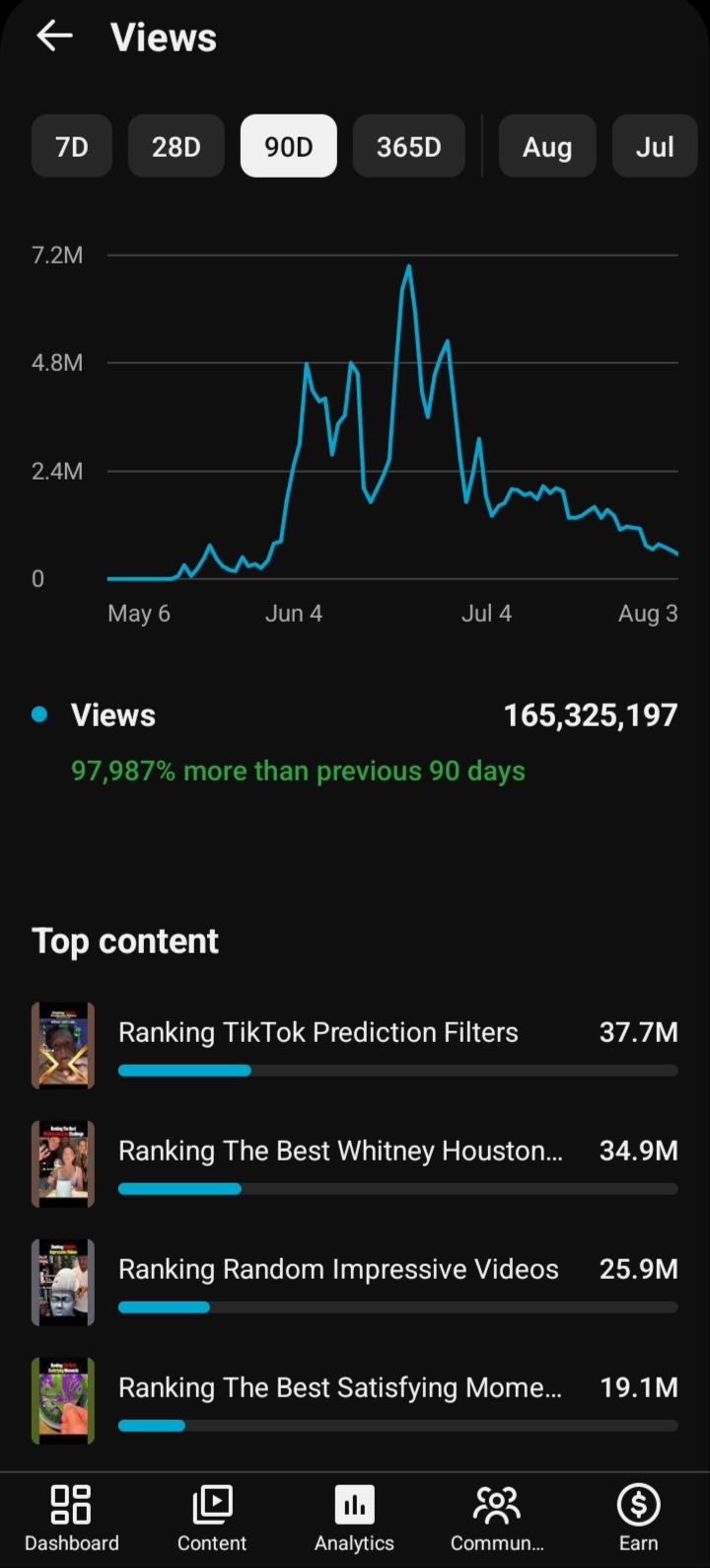Open Ranking The Best Whitney Houston video
The height and width of the screenshot is (1568, 710).
355,1164
